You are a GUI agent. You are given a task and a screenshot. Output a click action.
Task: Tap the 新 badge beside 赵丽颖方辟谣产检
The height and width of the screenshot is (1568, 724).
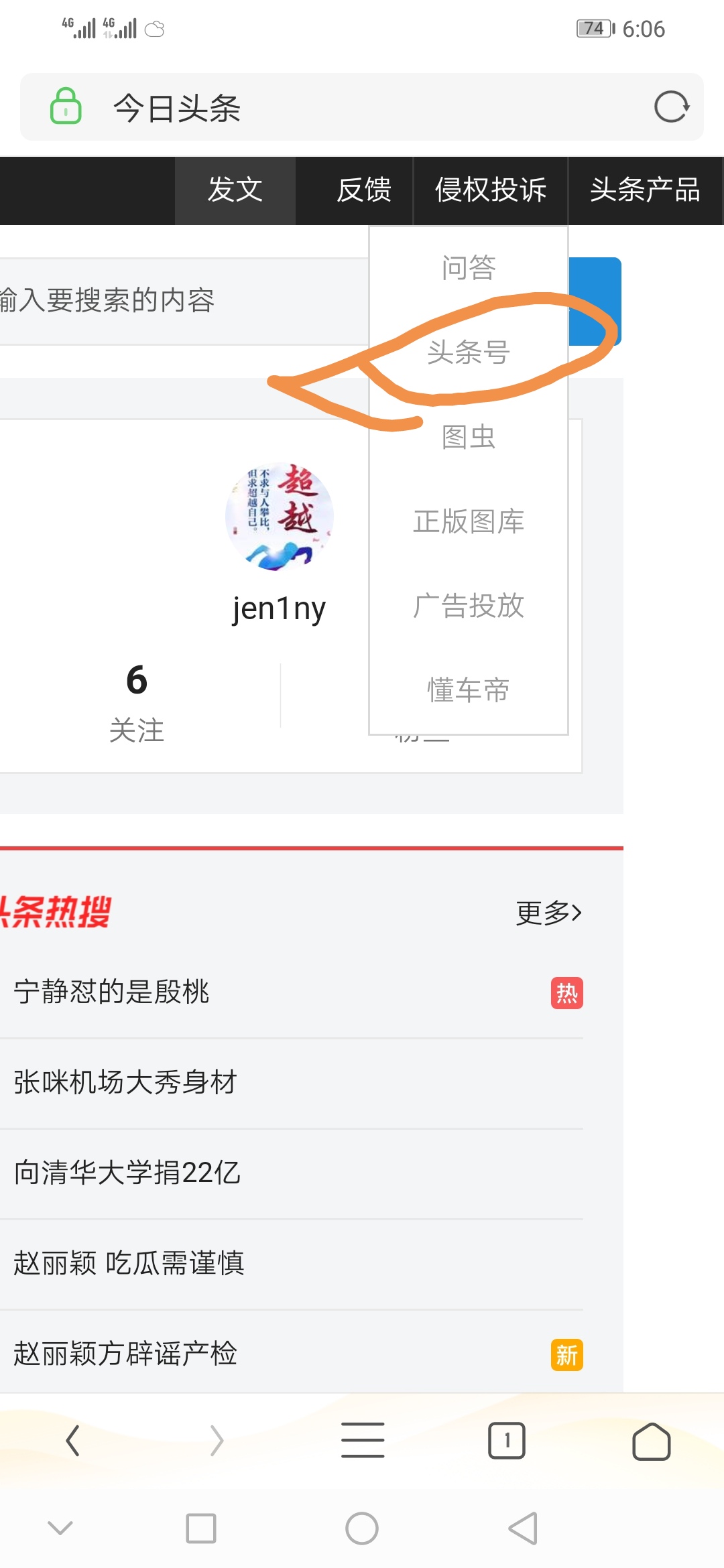566,1354
